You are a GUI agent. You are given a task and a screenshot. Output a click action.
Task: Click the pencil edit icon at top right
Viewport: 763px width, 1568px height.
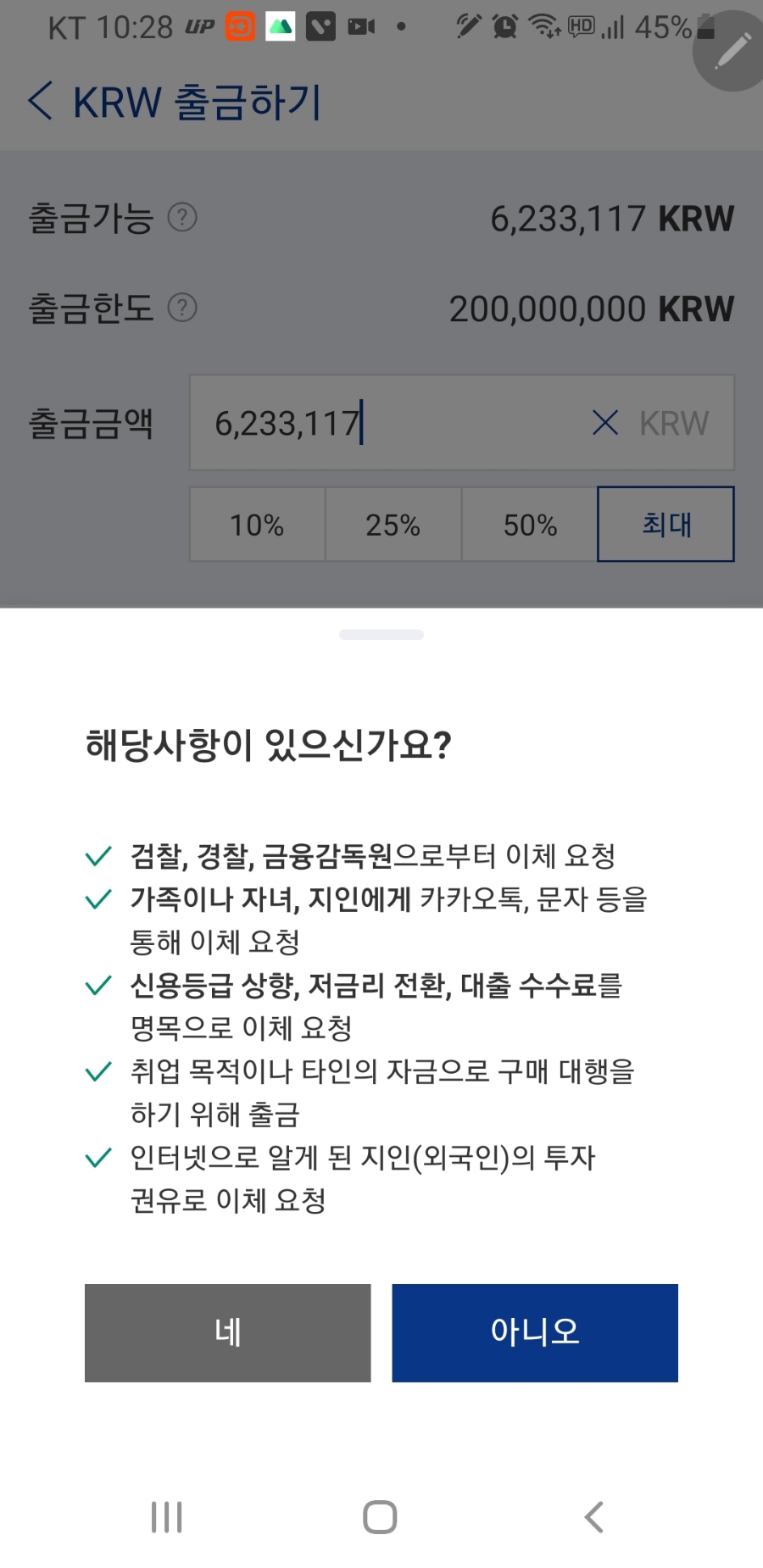[731, 51]
